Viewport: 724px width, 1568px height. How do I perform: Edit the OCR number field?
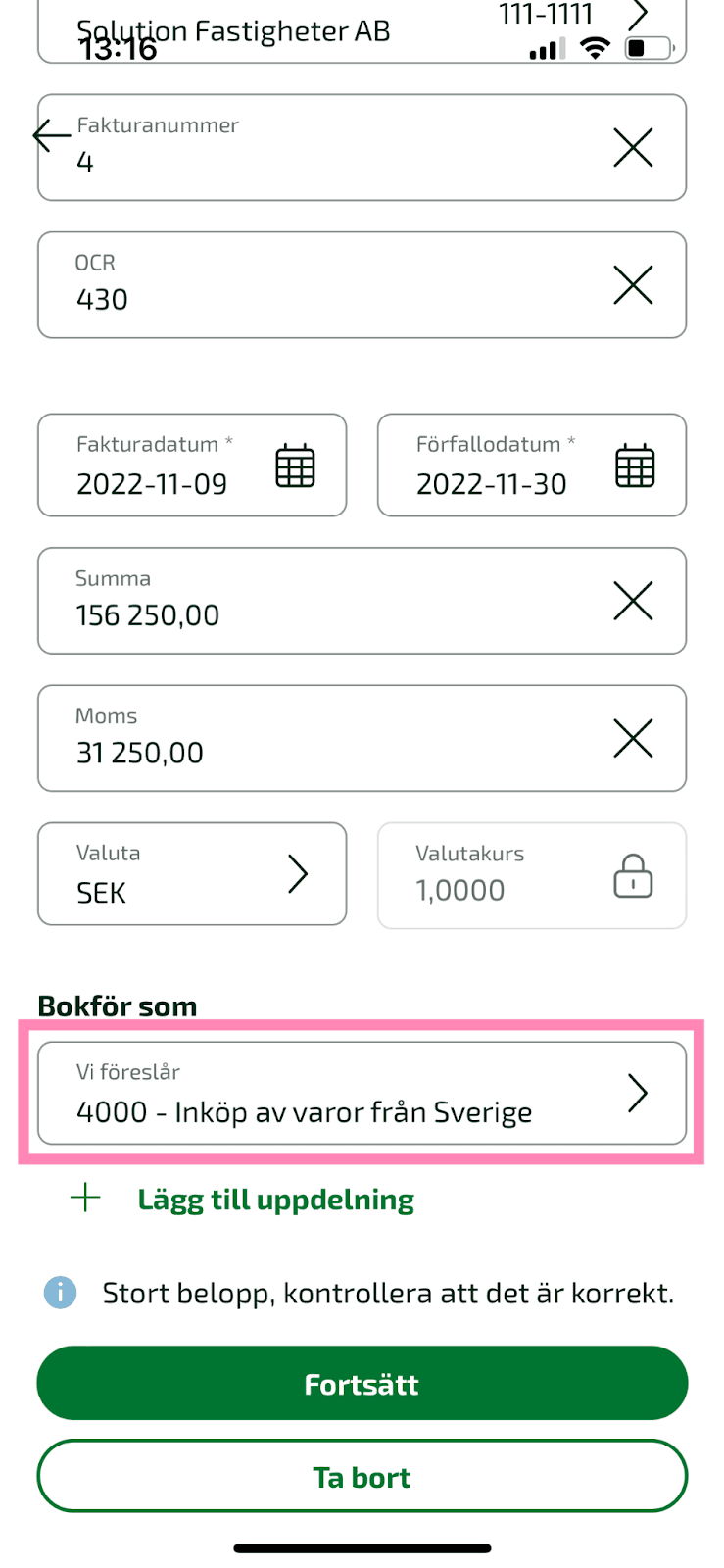click(362, 285)
